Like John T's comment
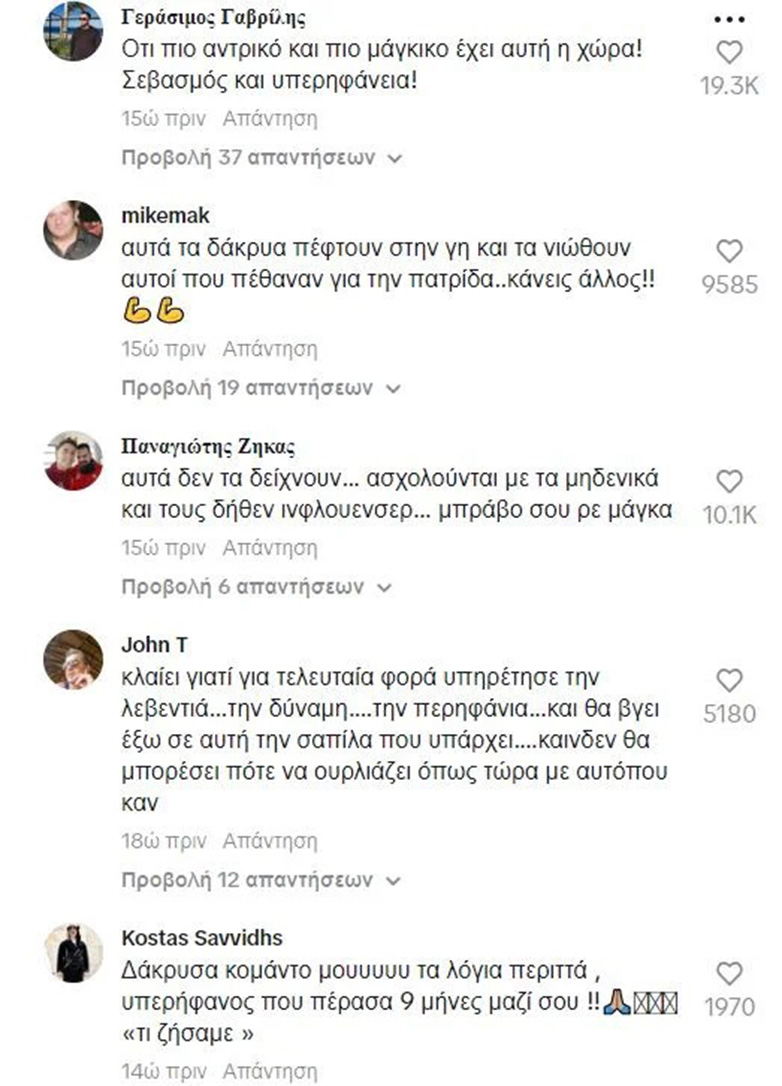This screenshot has height=1086, width=782. 731,681
